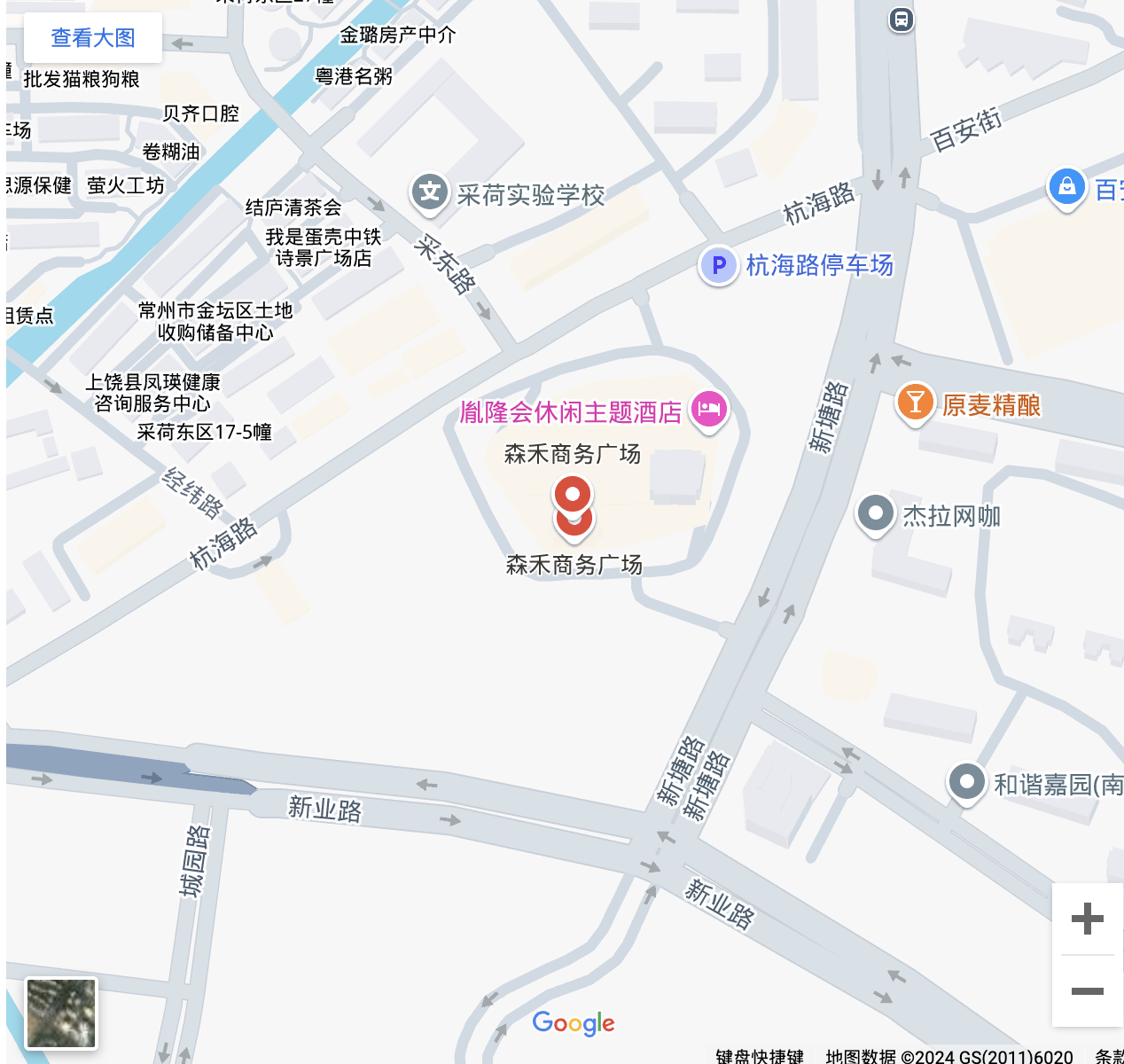The width and height of the screenshot is (1124, 1064).
Task: Open the larger map via 查看大图
Action: [x=93, y=38]
